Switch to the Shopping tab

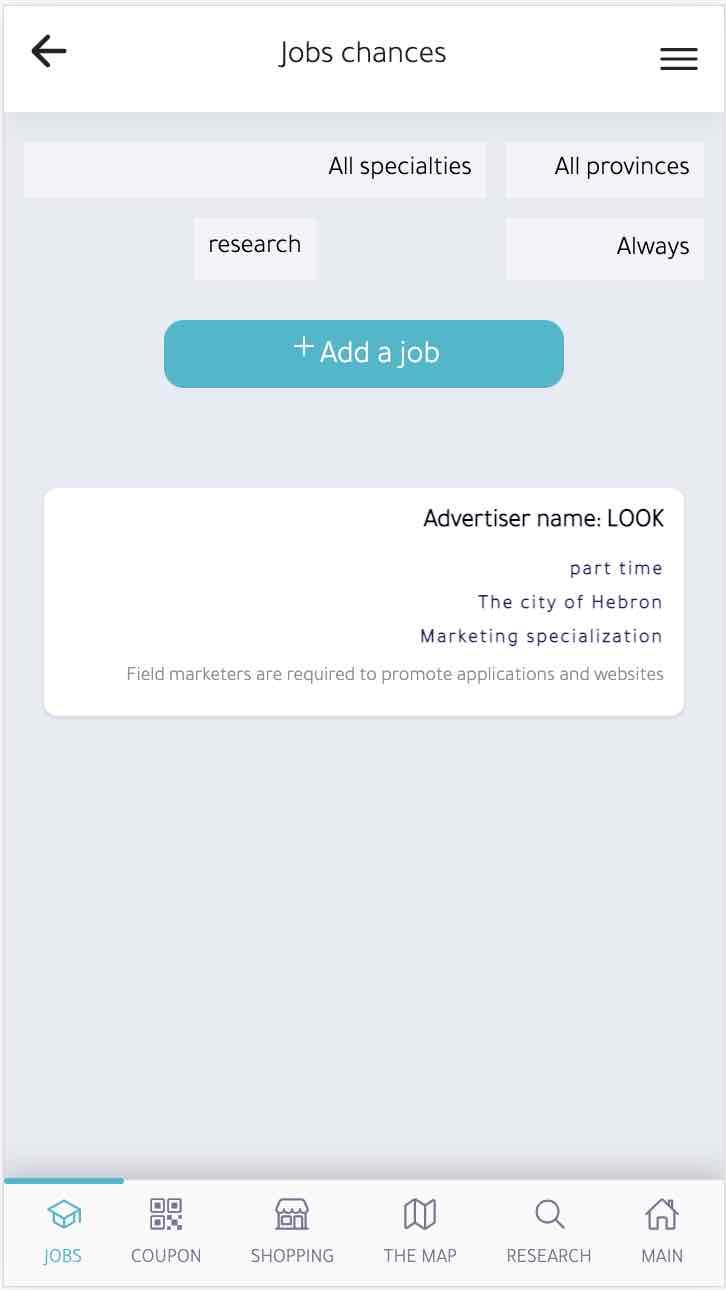[292, 1232]
